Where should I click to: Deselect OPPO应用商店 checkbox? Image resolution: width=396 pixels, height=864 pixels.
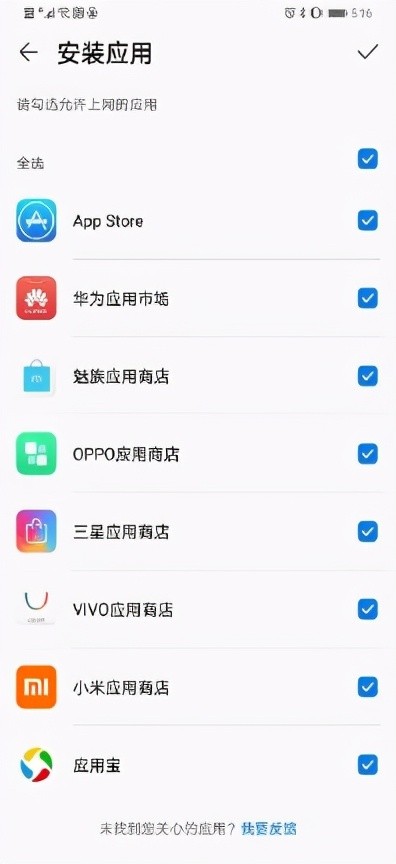coord(367,454)
